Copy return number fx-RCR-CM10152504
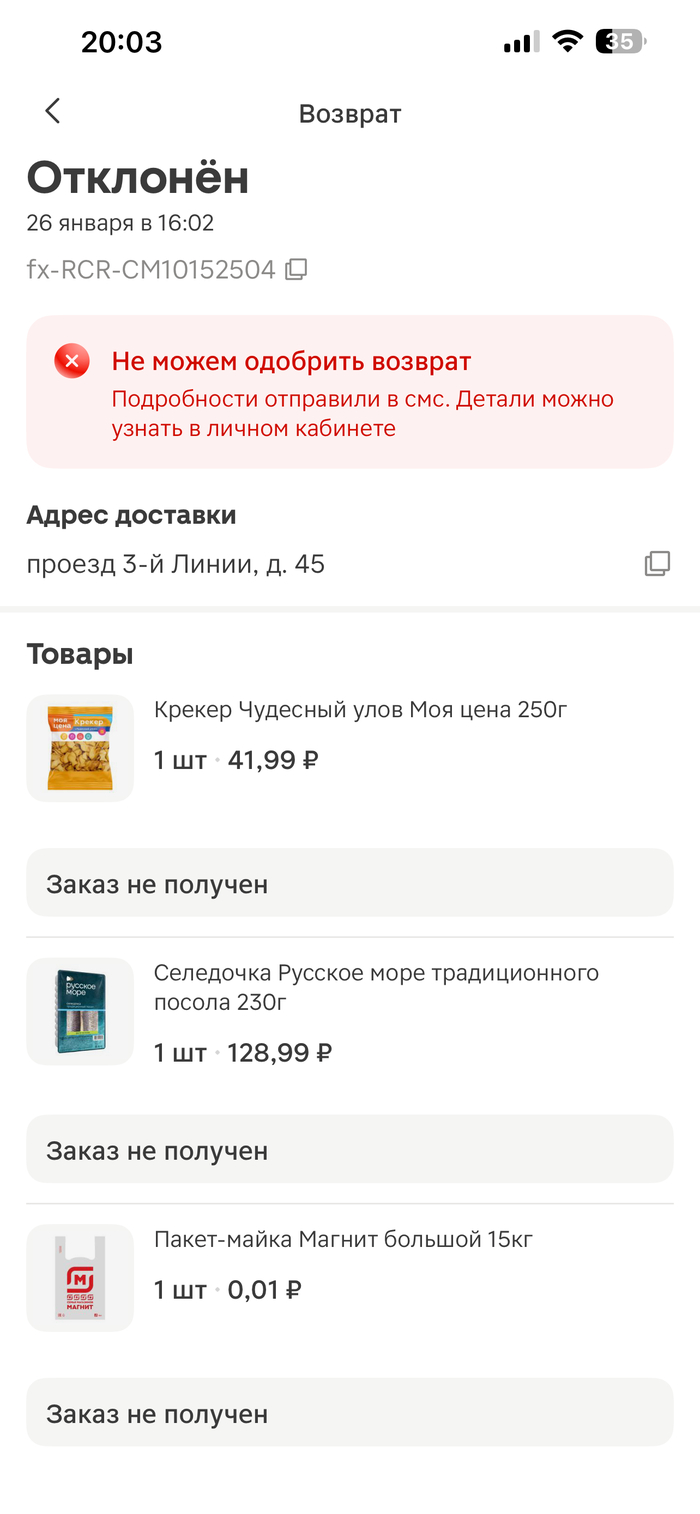This screenshot has height=1514, width=700. tap(296, 269)
